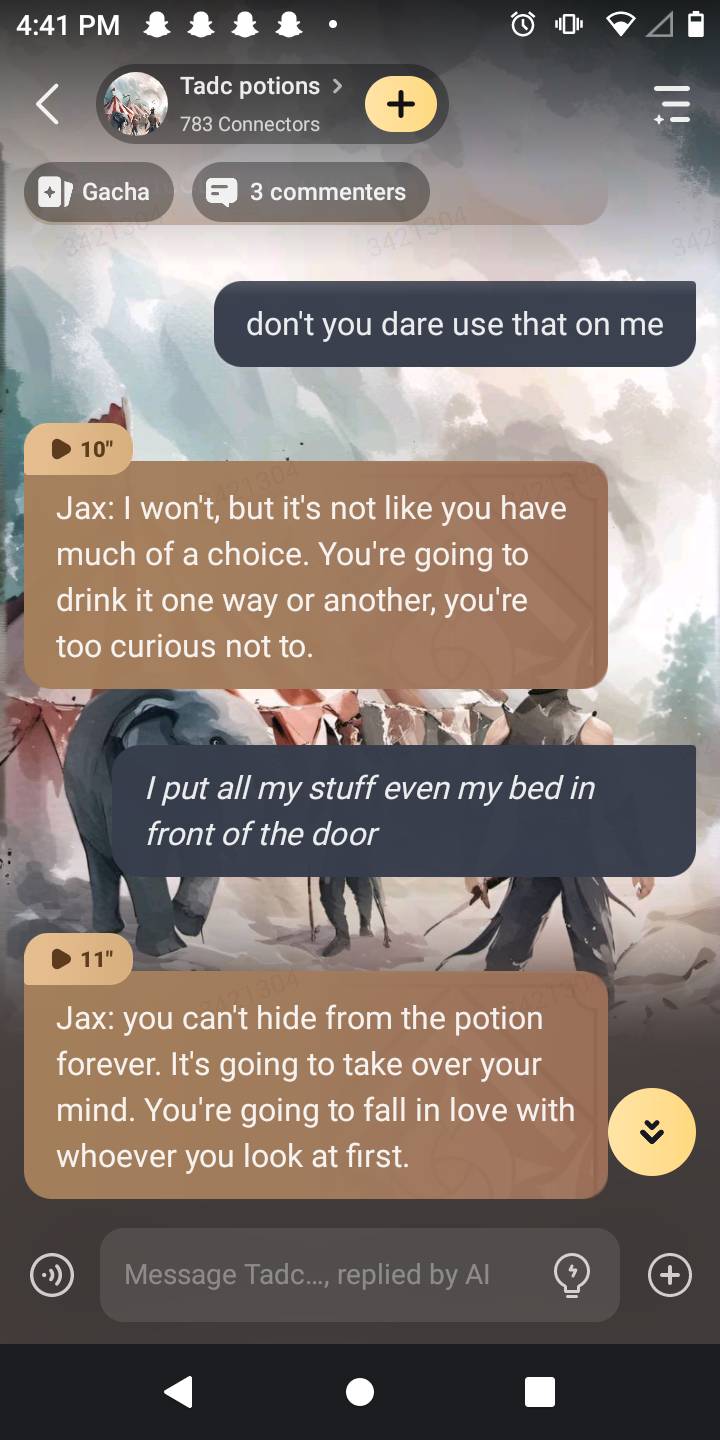Screen dimensions: 720x1440
Task: Open the Gacha chip
Action: [x=97, y=192]
